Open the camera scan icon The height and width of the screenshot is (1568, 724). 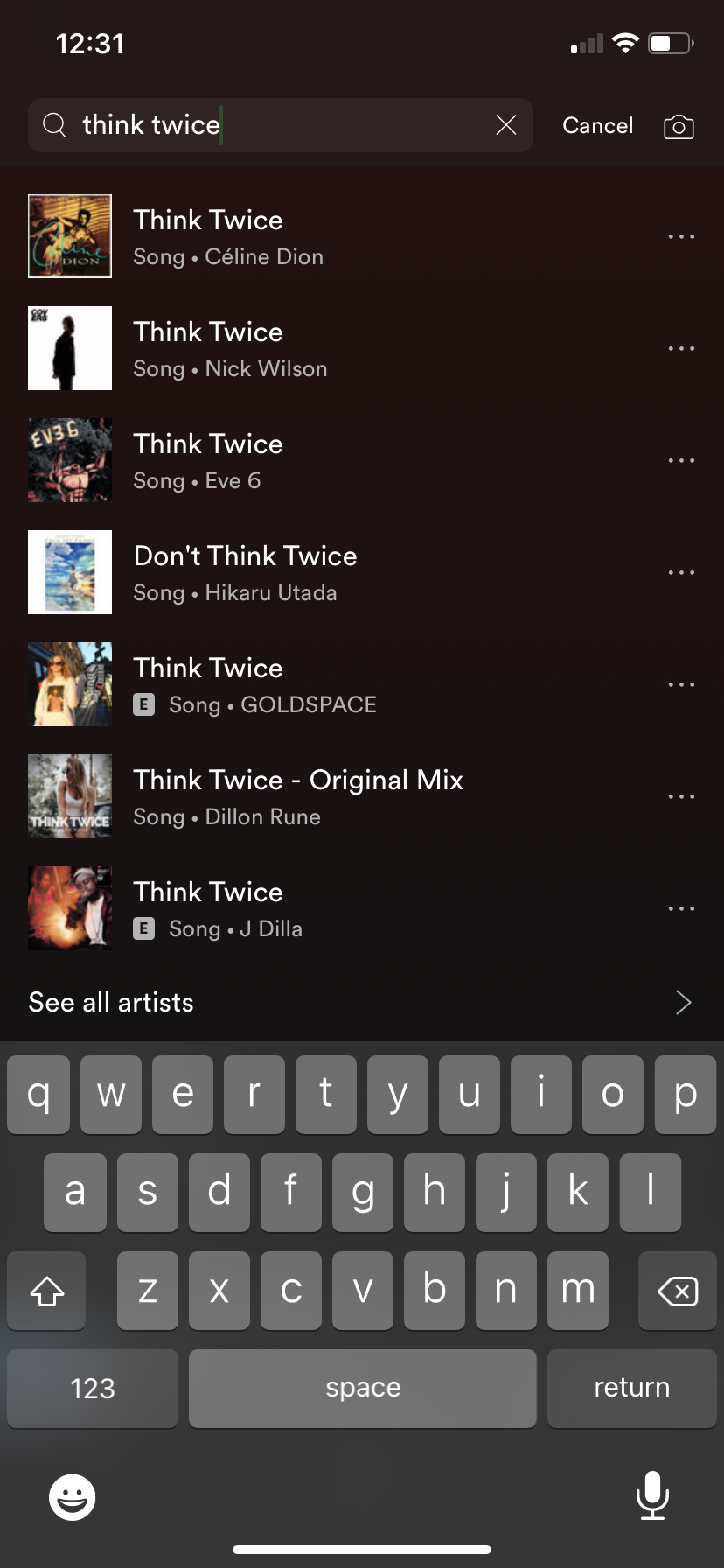(x=679, y=127)
